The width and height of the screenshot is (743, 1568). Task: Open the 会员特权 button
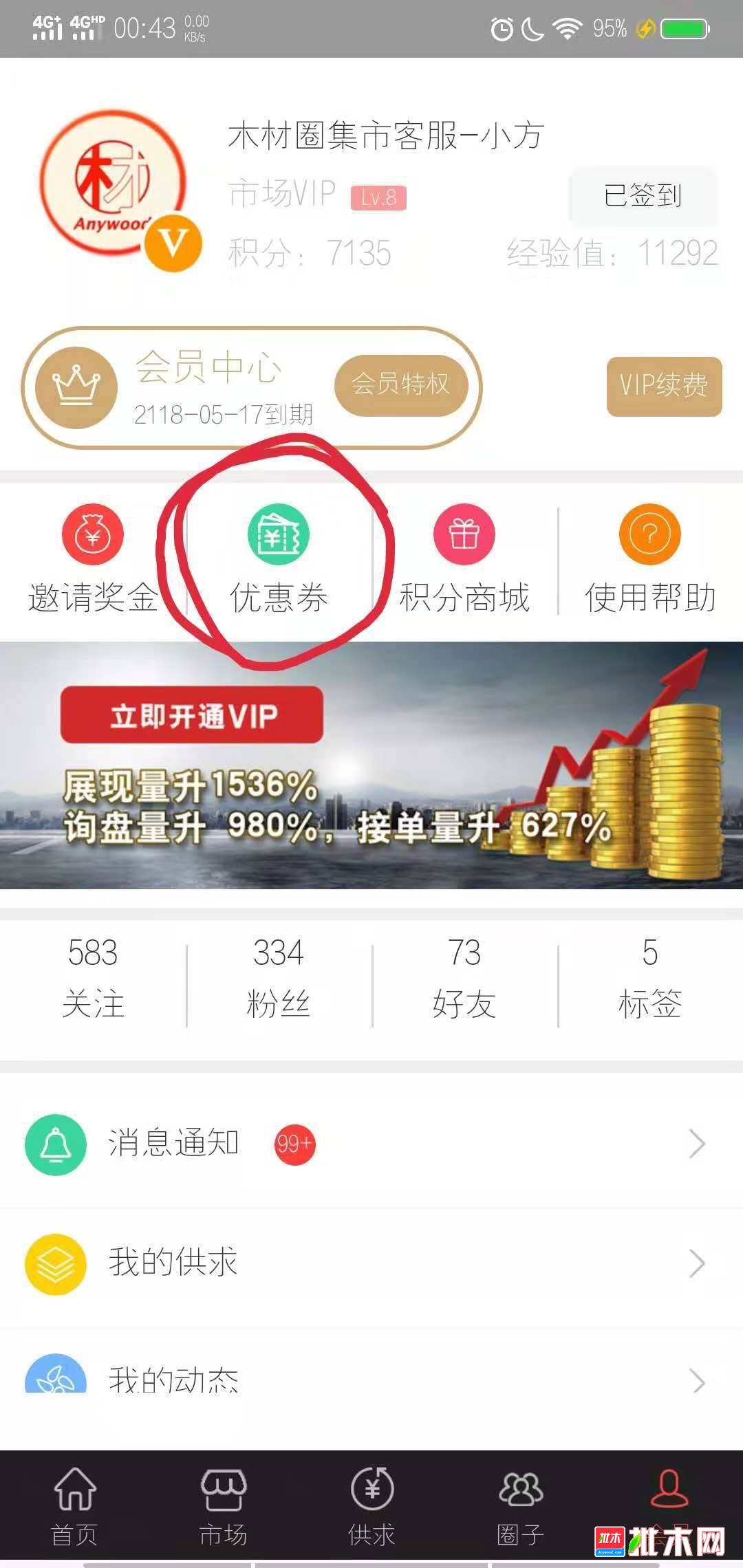coord(401,384)
